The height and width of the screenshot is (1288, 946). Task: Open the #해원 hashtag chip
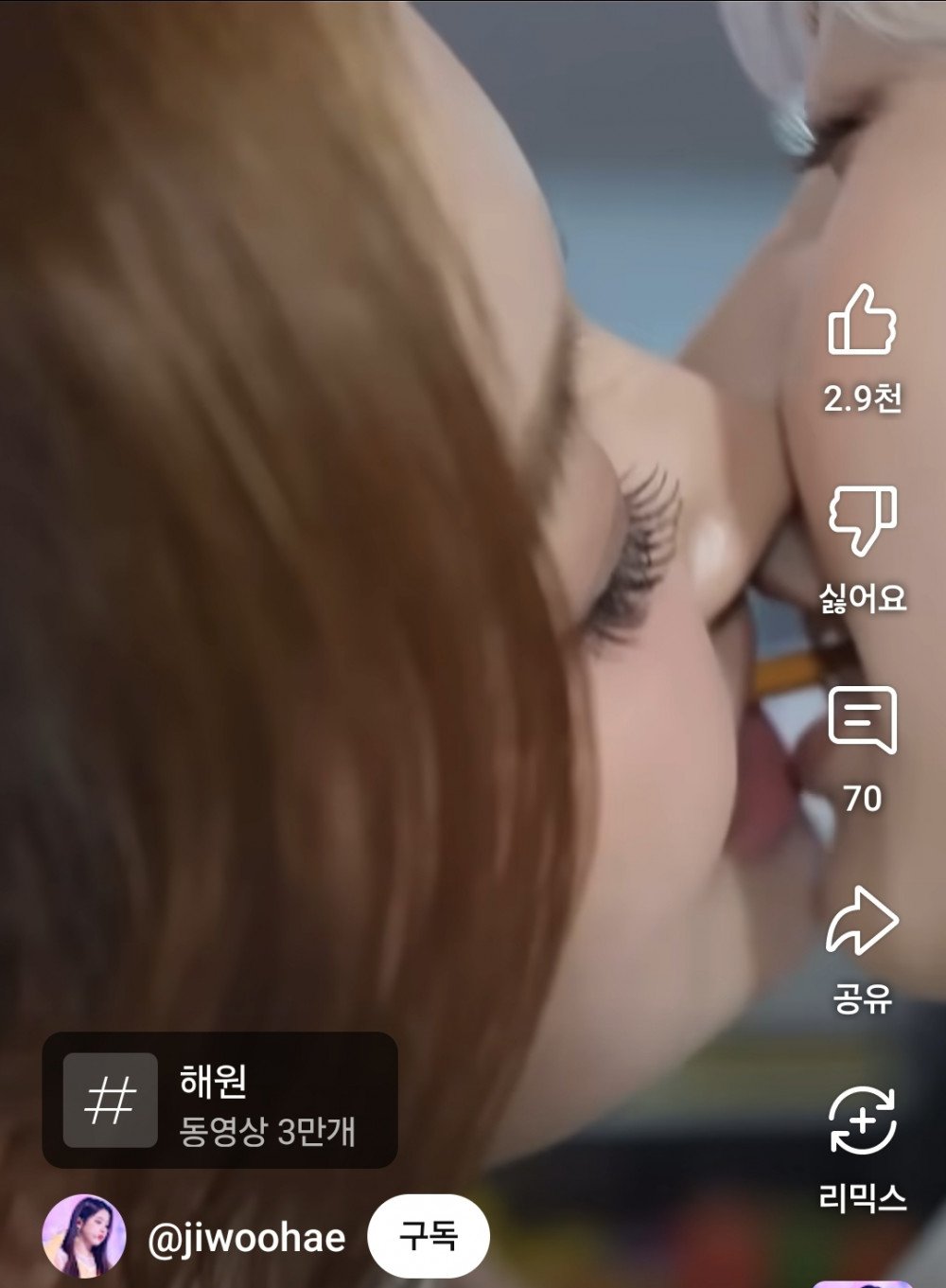[x=219, y=1100]
